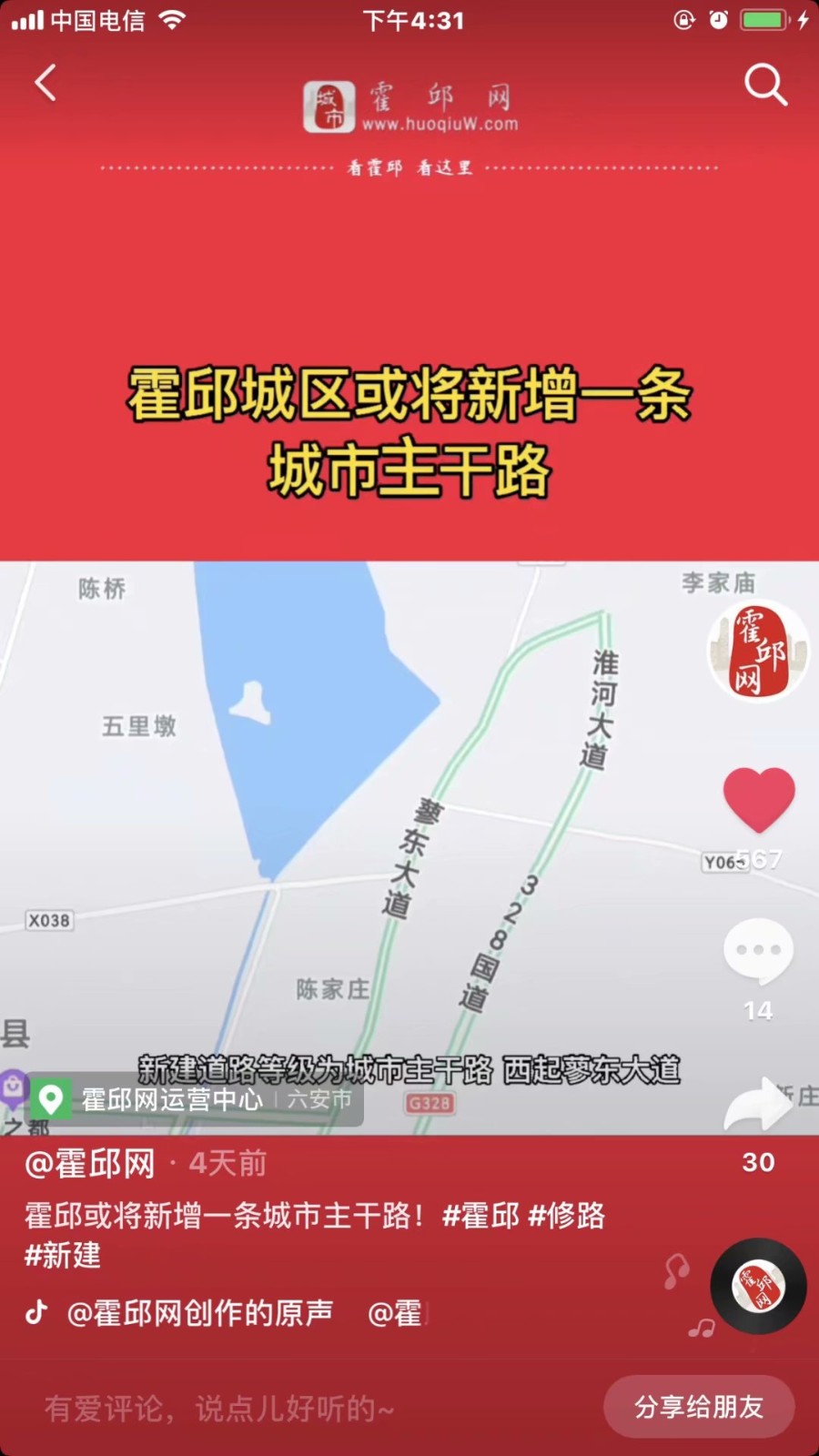Image resolution: width=819 pixels, height=1456 pixels.
Task: Open the 霍邱网运营中心 location tag
Action: [173, 1099]
